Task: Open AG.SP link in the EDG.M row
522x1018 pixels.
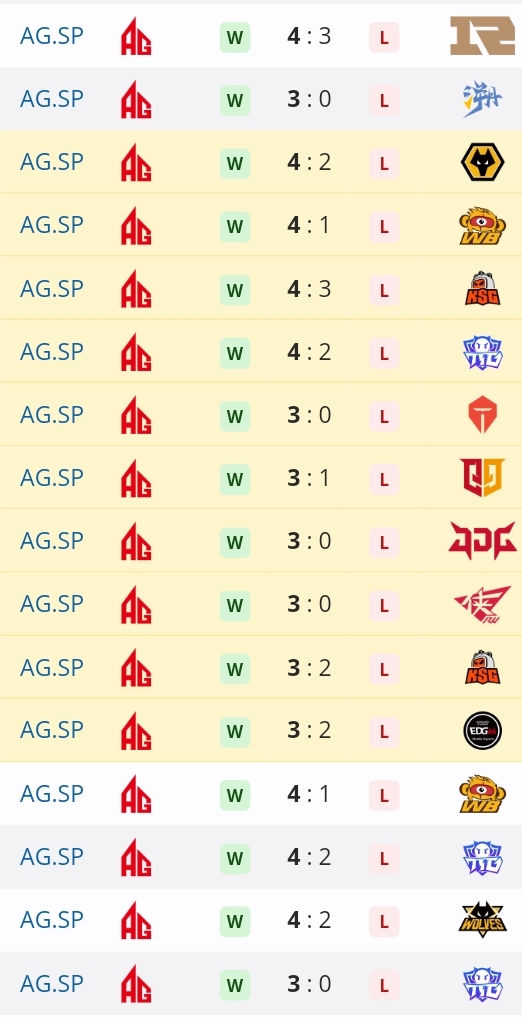Action: pyautogui.click(x=52, y=730)
